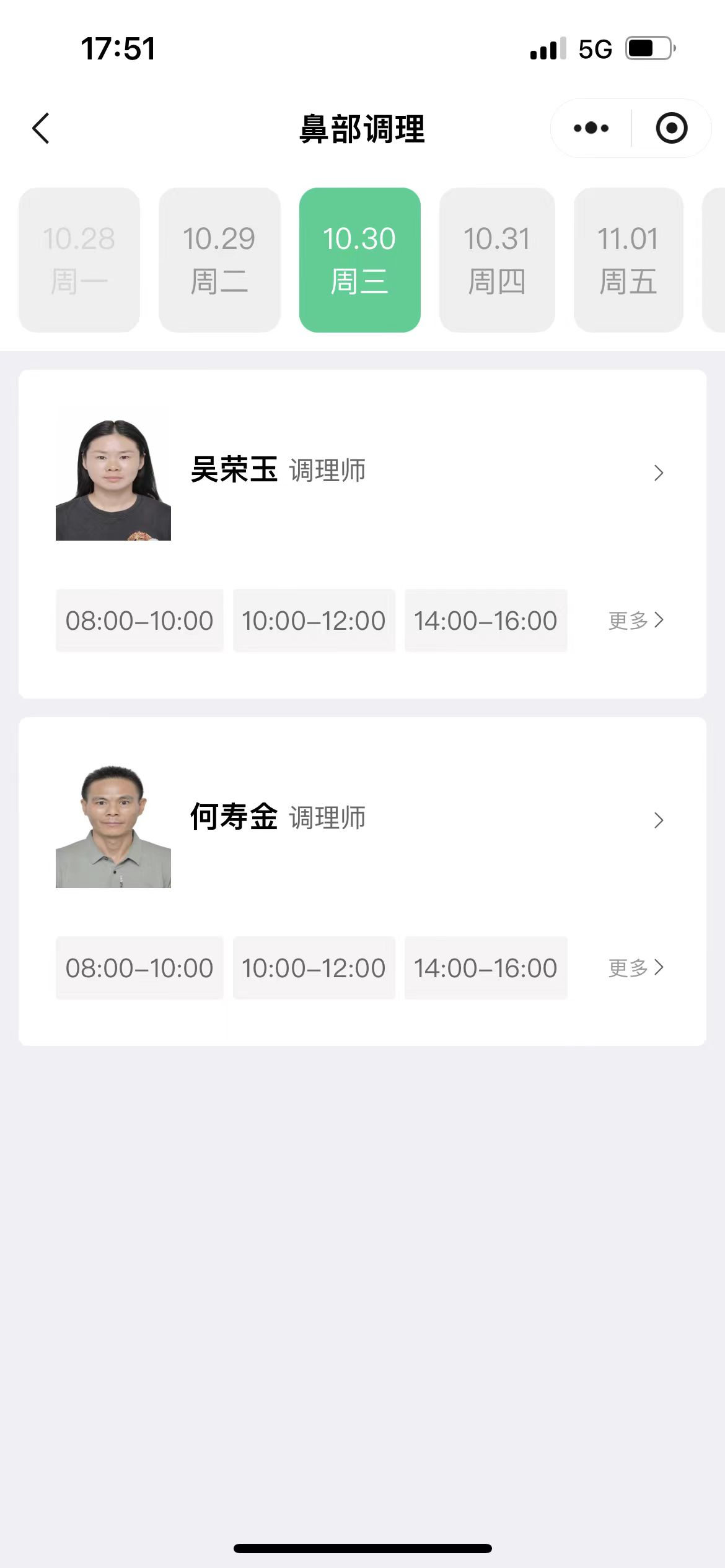This screenshot has height=1568, width=725.
Task: Select the 11.01 周五 date option
Action: [x=628, y=260]
